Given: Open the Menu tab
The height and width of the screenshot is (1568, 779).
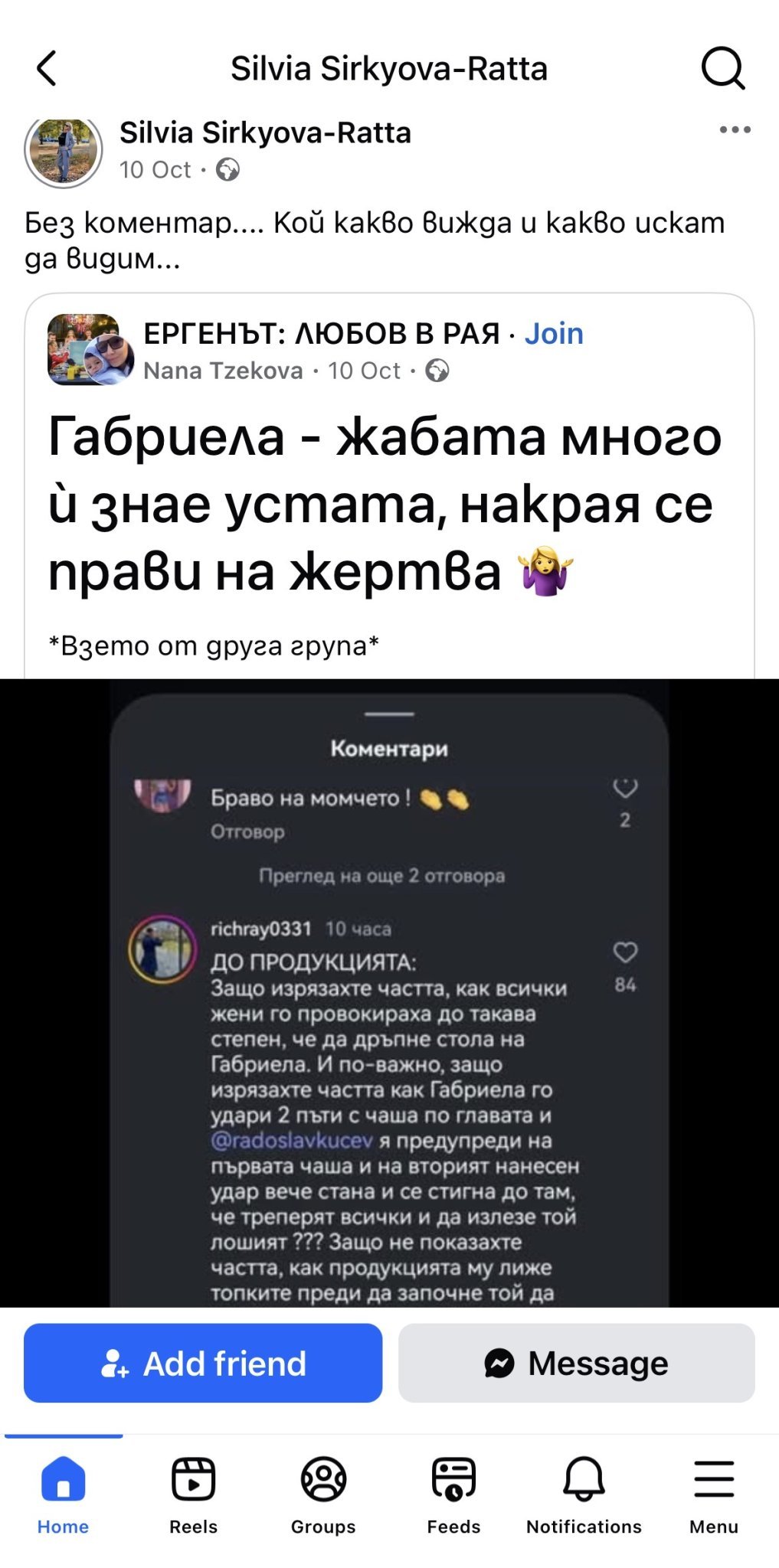Looking at the screenshot, I should click(x=714, y=1495).
